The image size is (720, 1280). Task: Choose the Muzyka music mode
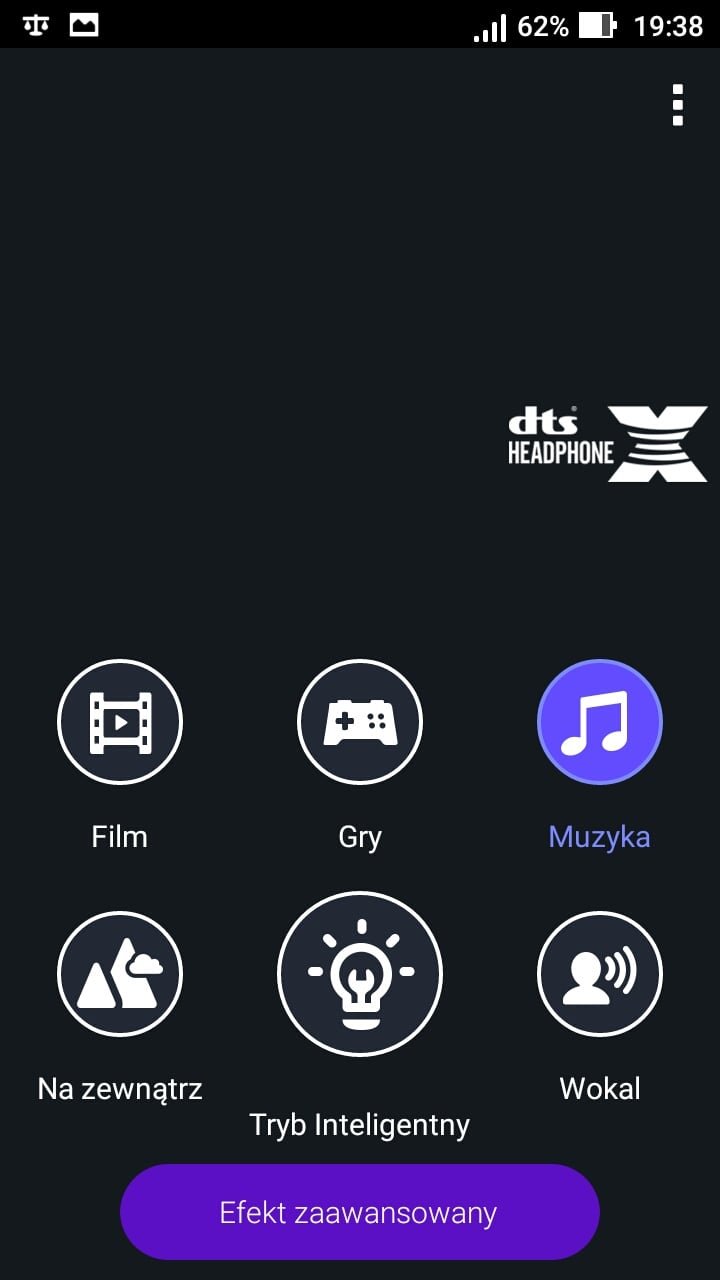pos(600,721)
